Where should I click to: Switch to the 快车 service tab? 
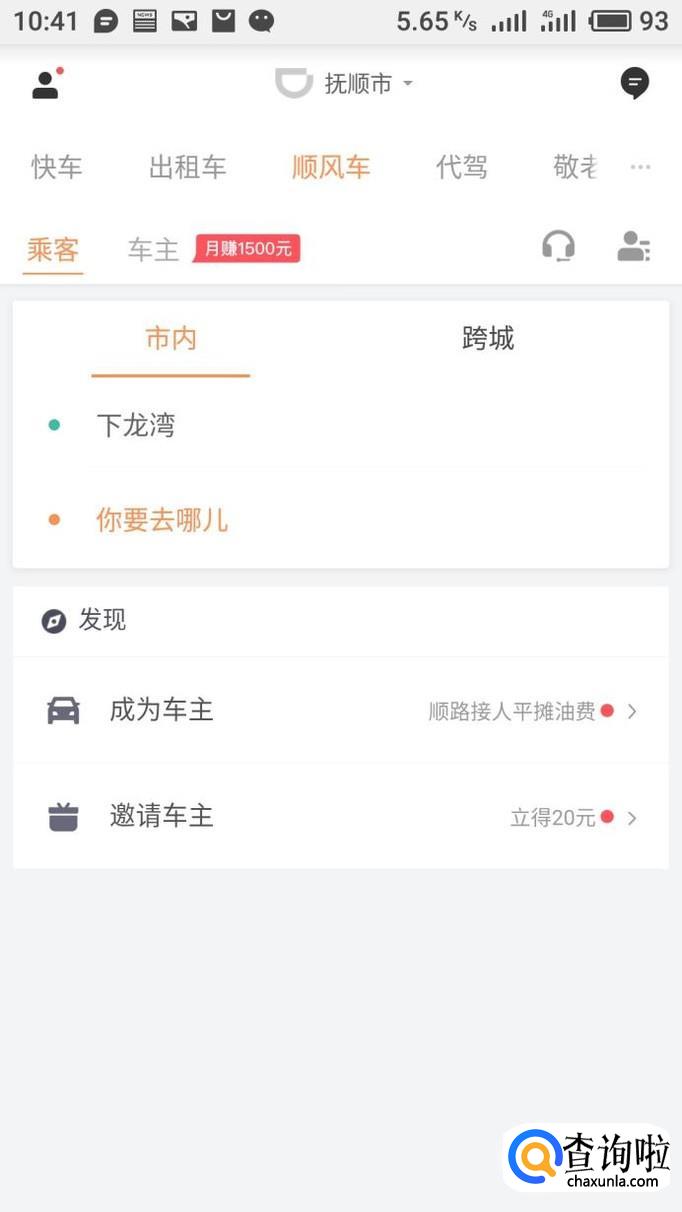(x=57, y=167)
